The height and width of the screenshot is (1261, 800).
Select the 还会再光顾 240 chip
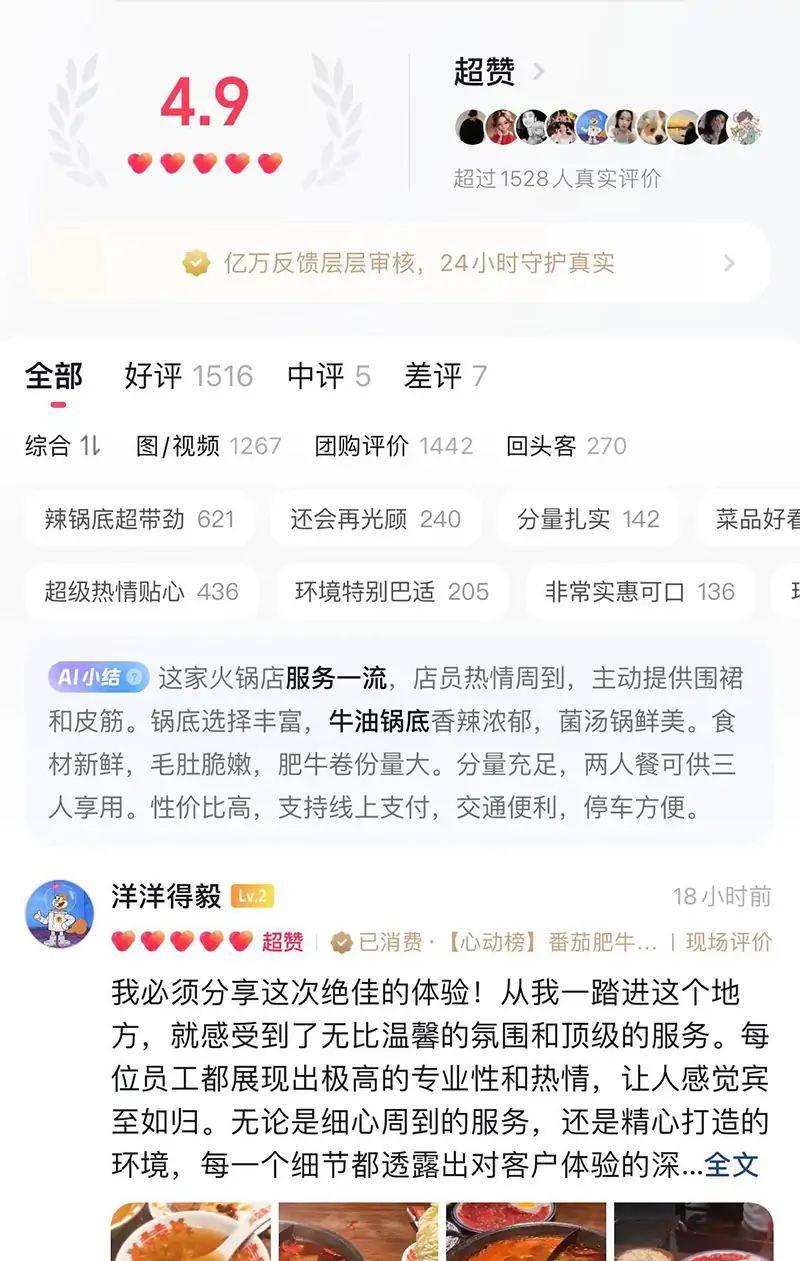pyautogui.click(x=376, y=519)
